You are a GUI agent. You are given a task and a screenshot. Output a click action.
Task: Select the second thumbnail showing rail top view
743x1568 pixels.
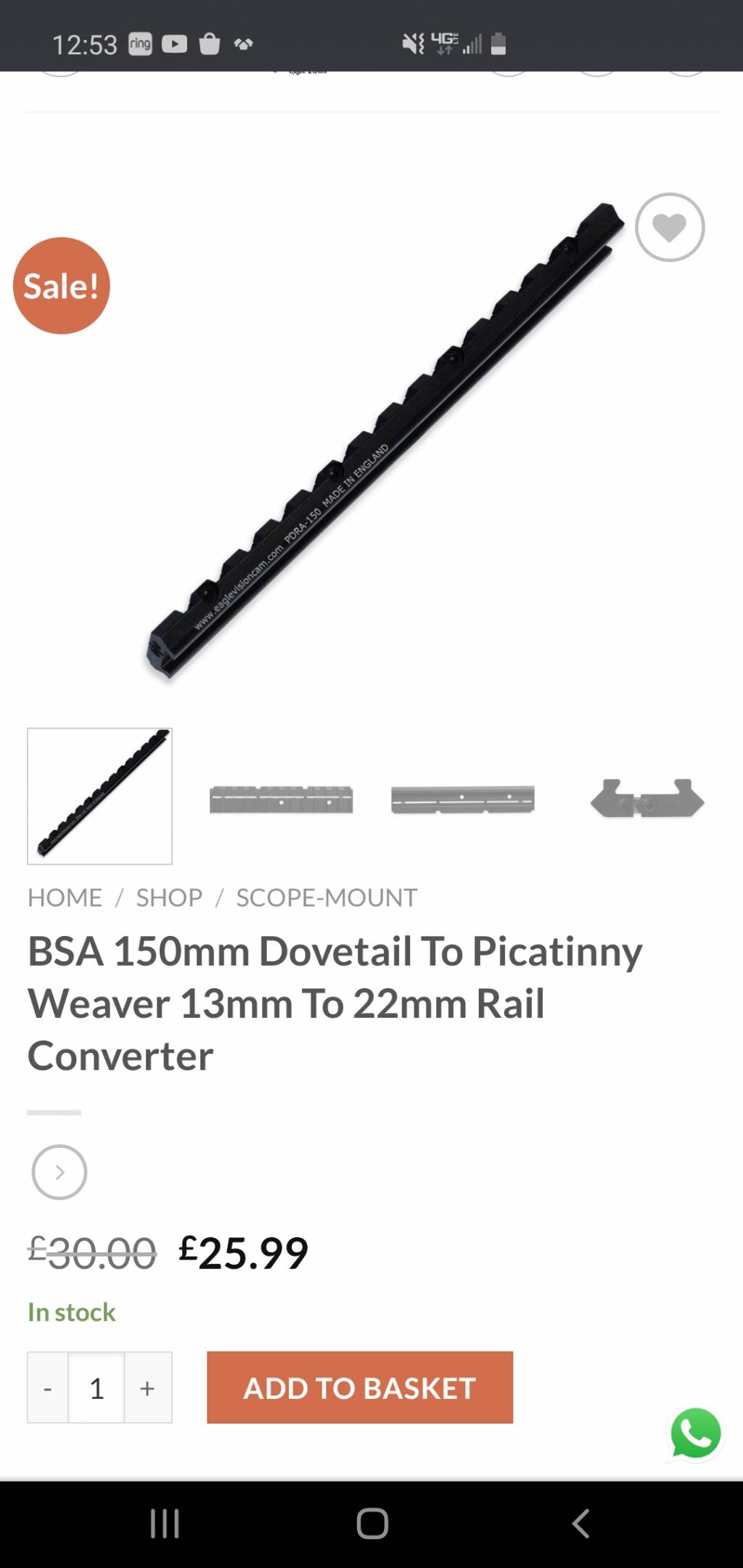point(281,799)
